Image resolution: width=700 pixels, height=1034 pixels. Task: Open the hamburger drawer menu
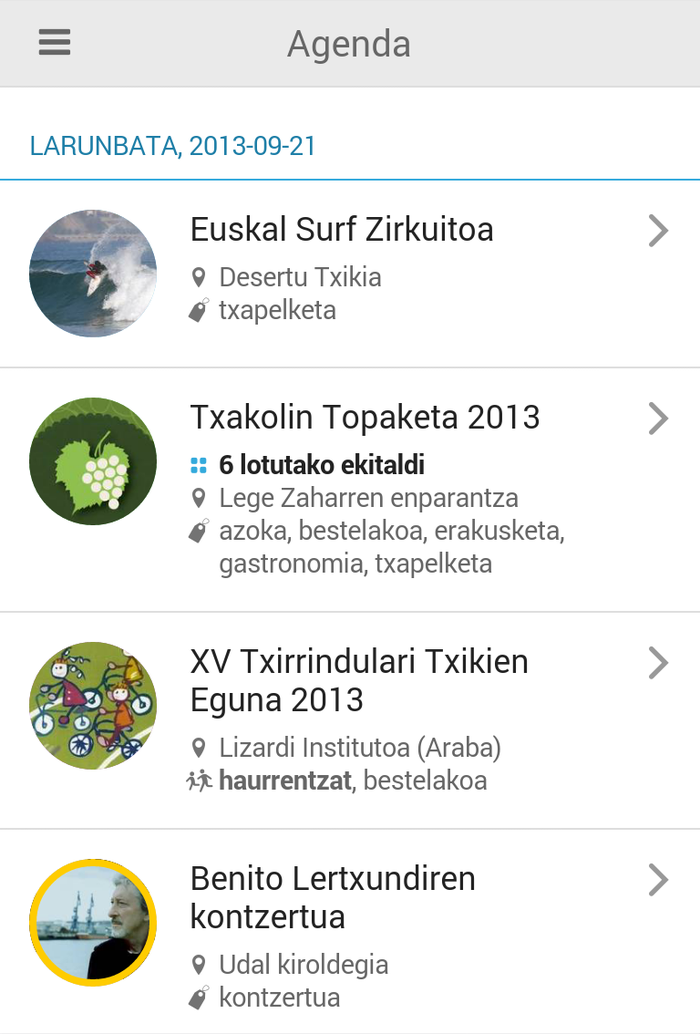pos(54,42)
